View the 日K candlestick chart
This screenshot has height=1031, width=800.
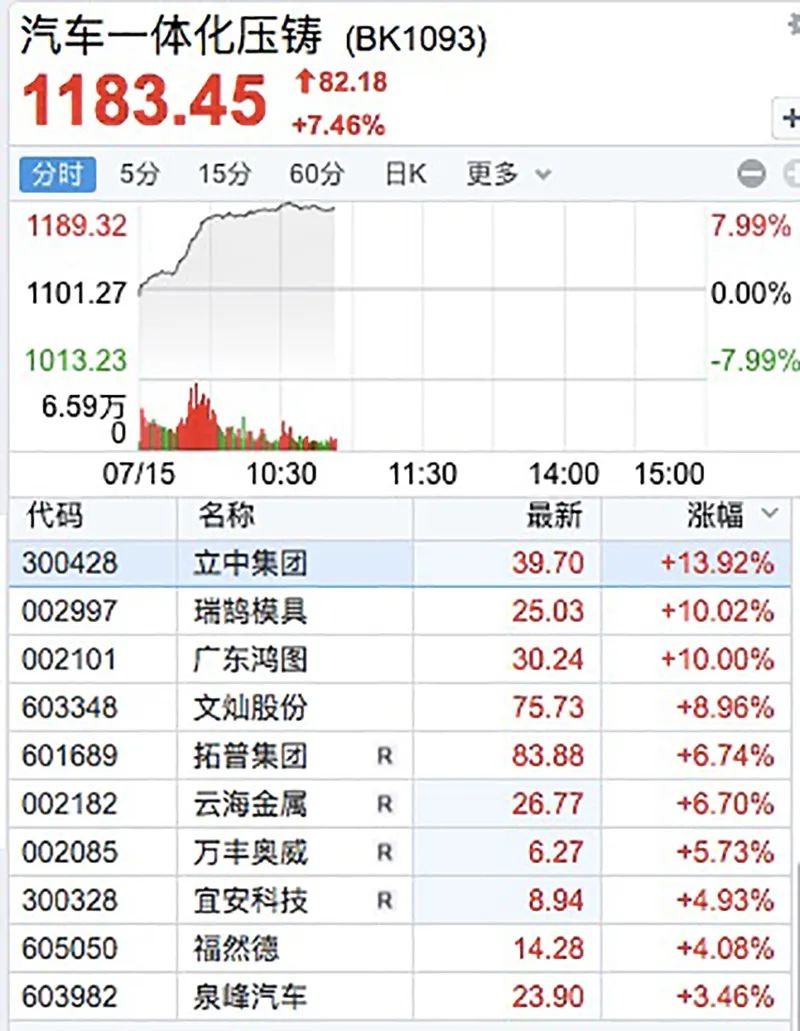405,174
